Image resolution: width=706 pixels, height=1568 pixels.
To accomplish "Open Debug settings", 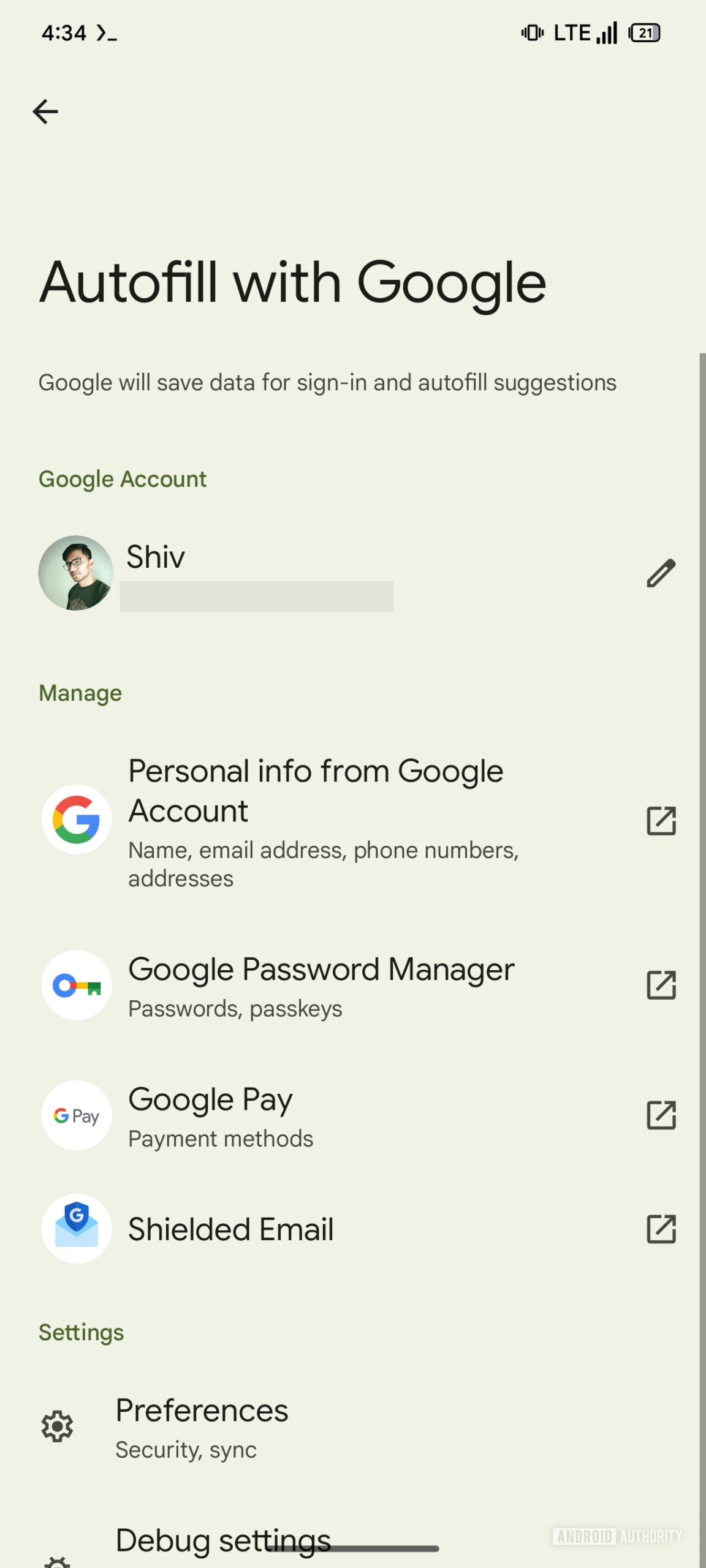I will click(x=223, y=1540).
